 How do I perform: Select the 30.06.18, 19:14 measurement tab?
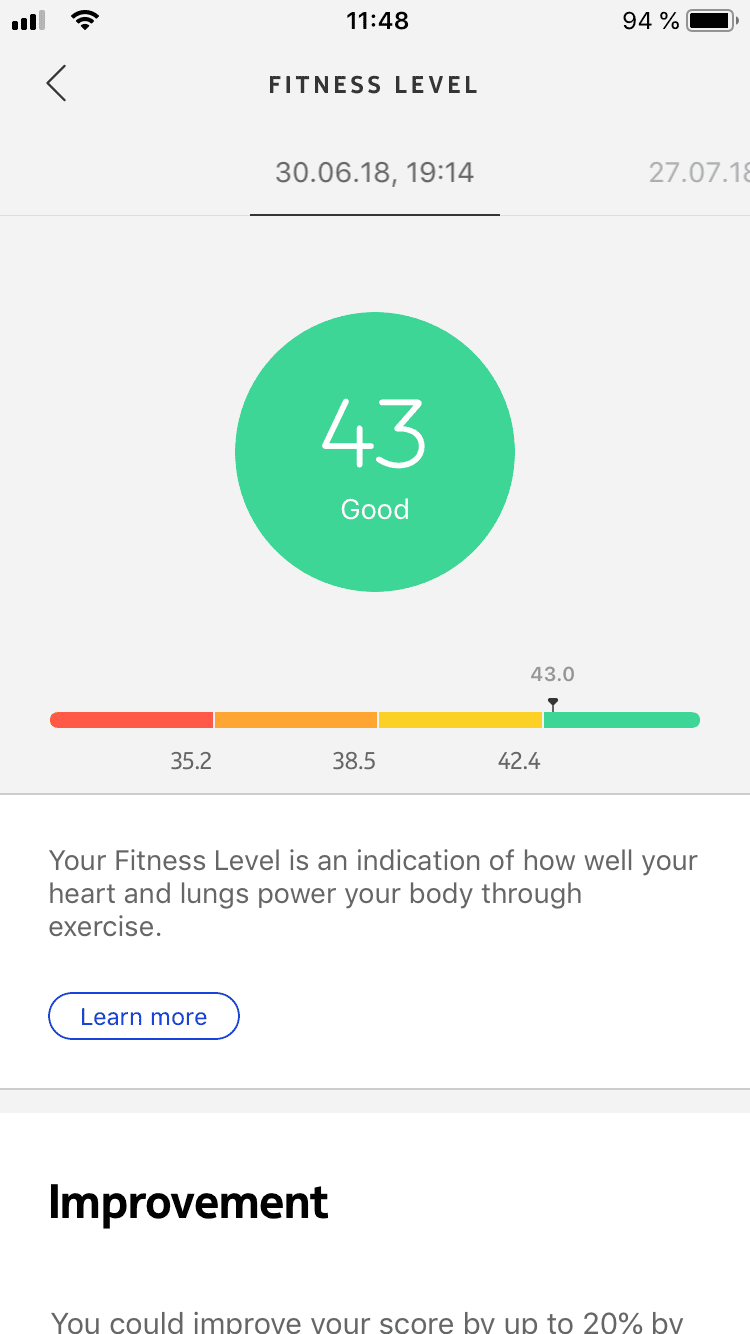coord(374,173)
